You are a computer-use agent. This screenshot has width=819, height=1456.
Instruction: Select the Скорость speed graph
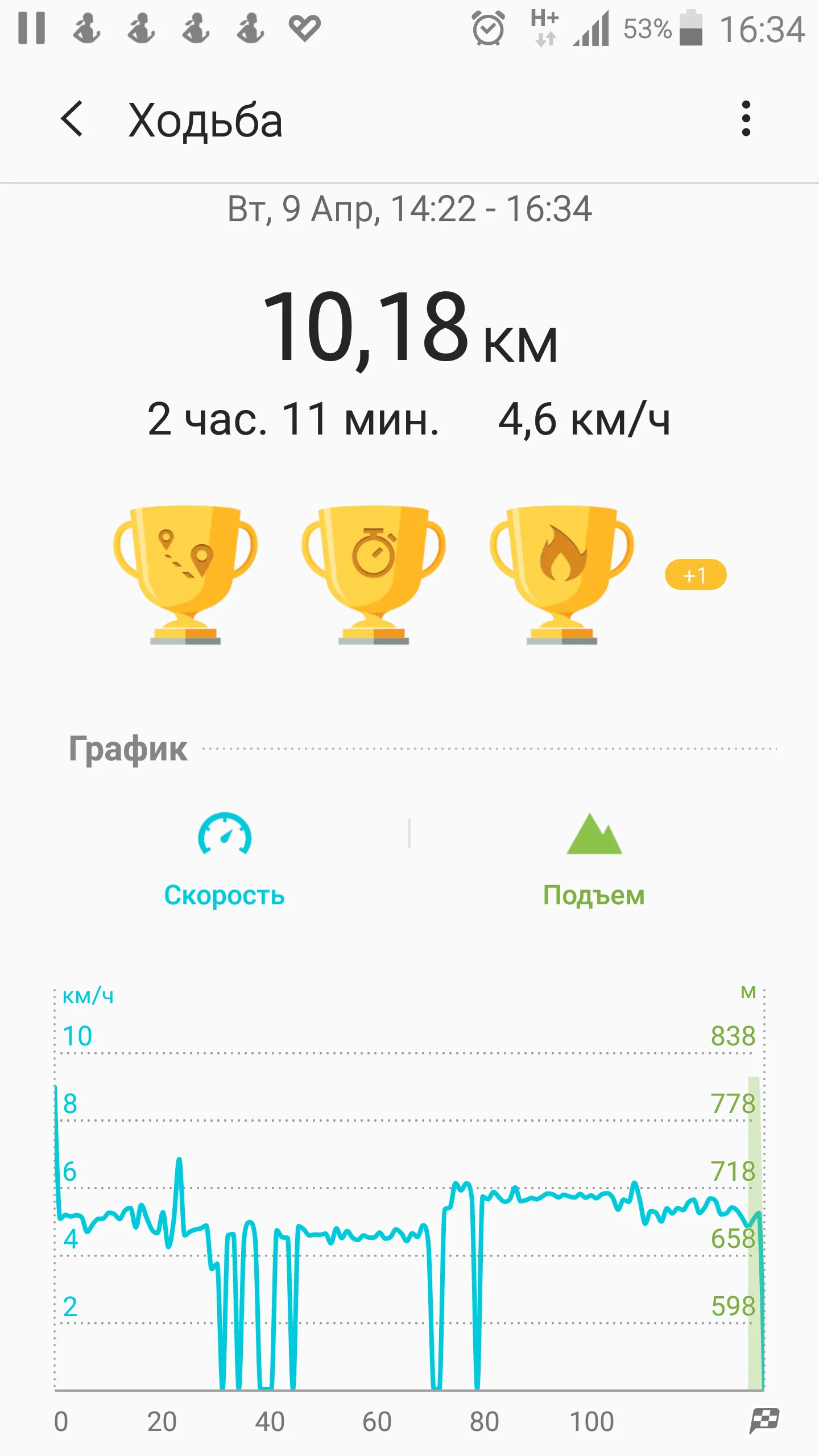coord(224,860)
